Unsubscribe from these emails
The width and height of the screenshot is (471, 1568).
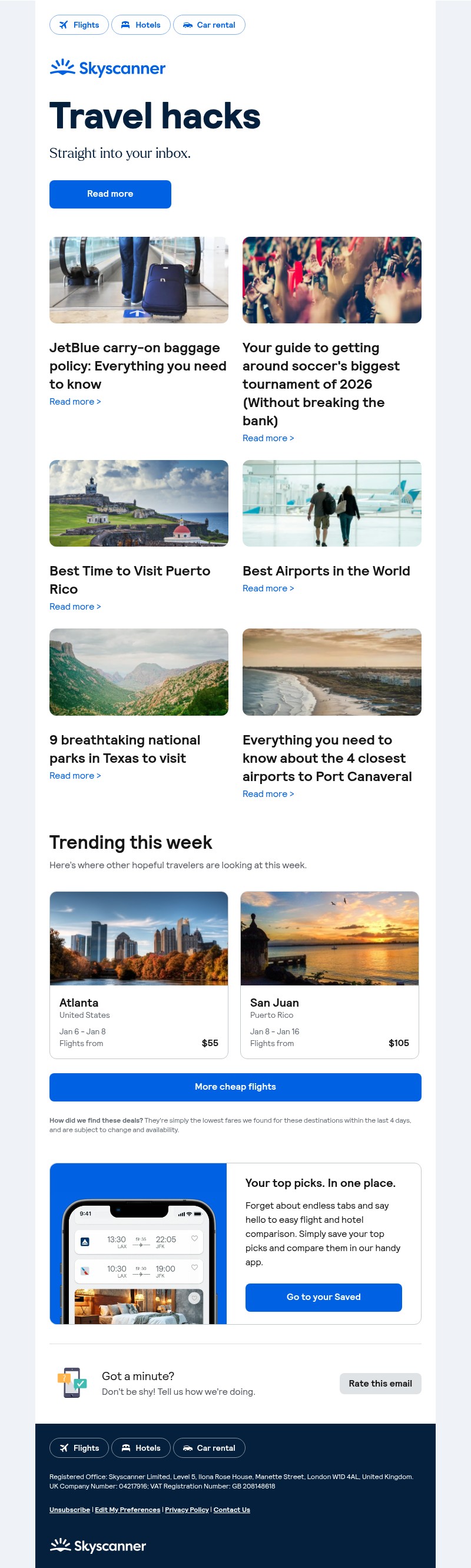69,1510
